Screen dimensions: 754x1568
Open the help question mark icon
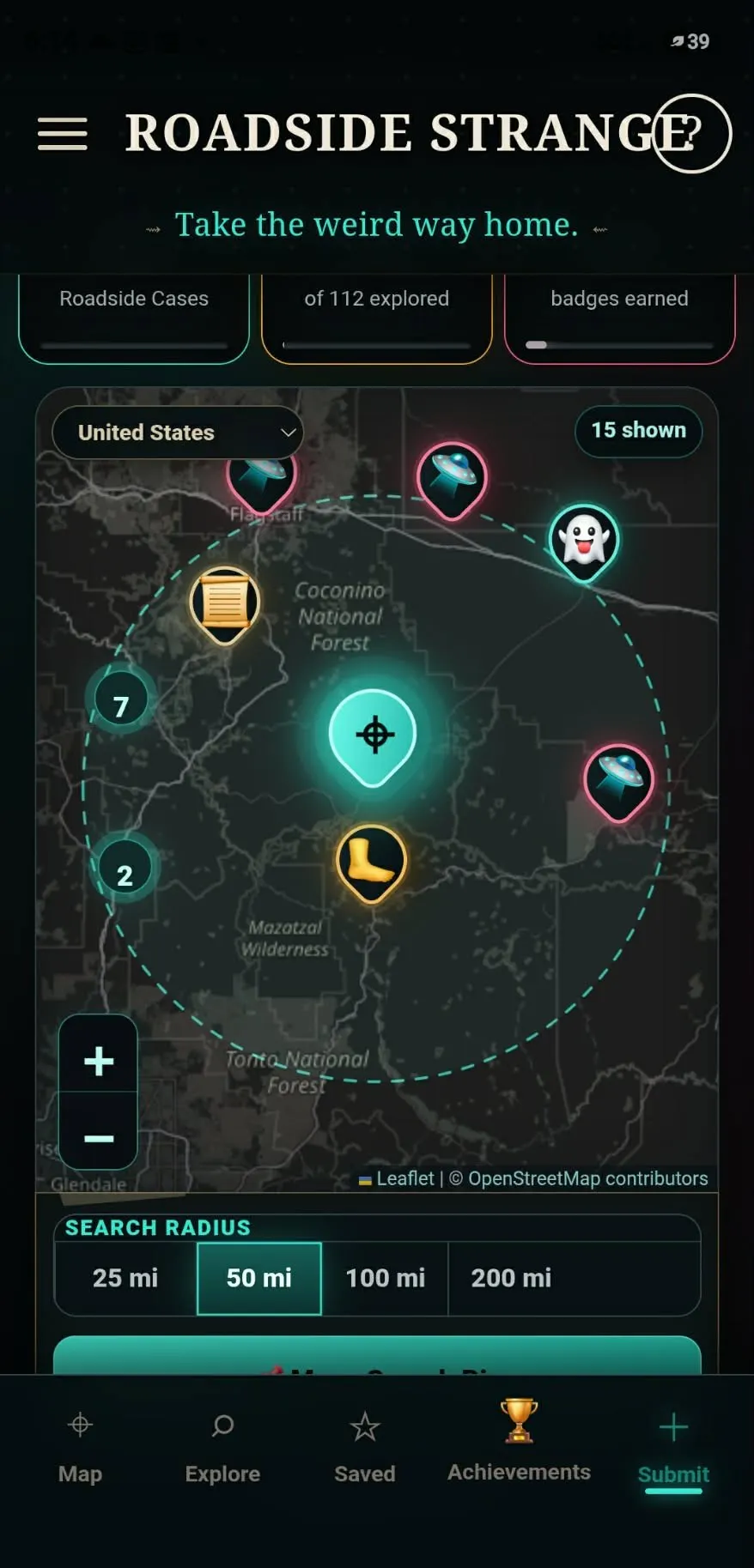[691, 134]
